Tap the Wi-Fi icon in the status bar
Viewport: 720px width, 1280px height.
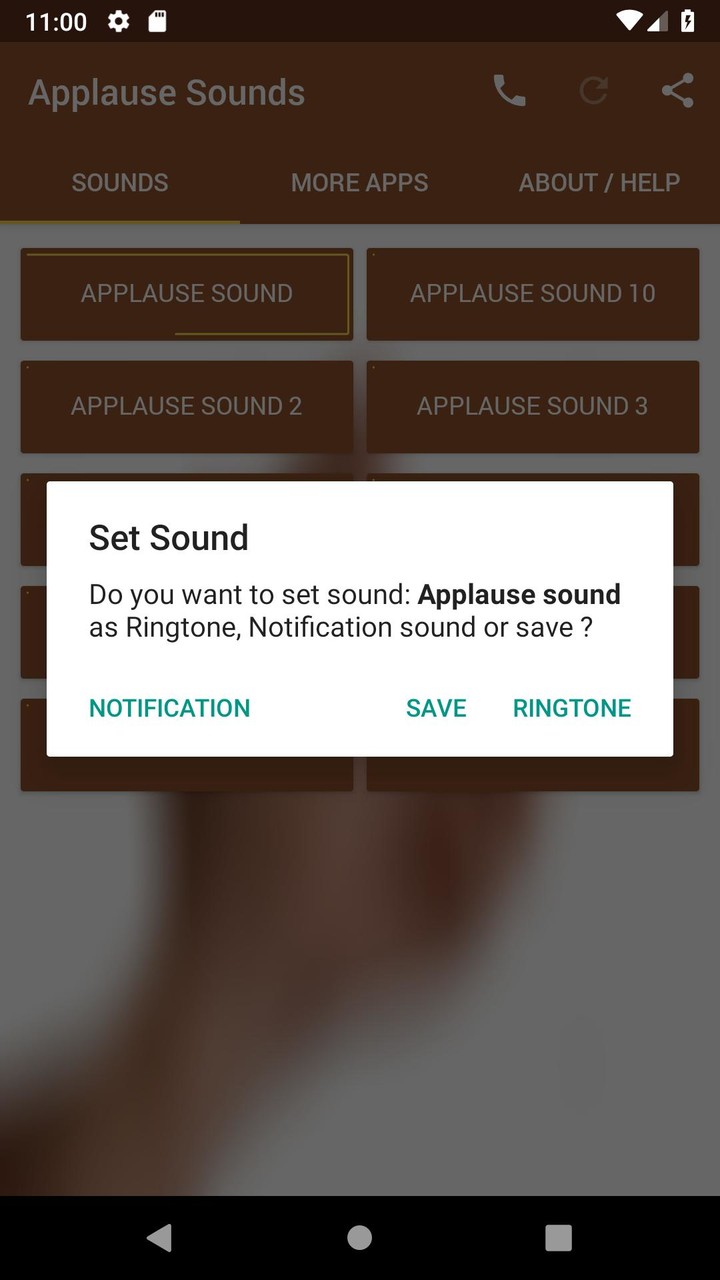[x=628, y=20]
